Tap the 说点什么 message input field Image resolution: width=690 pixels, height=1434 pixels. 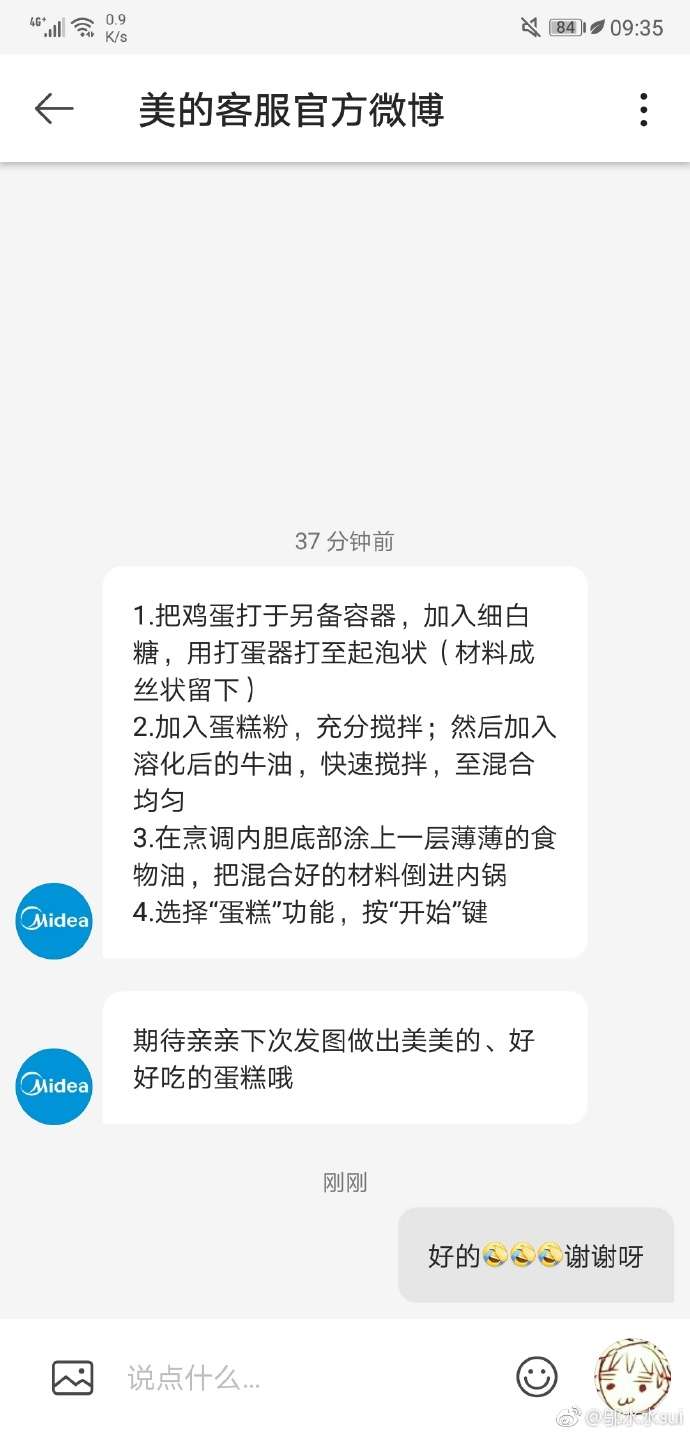(x=300, y=1378)
